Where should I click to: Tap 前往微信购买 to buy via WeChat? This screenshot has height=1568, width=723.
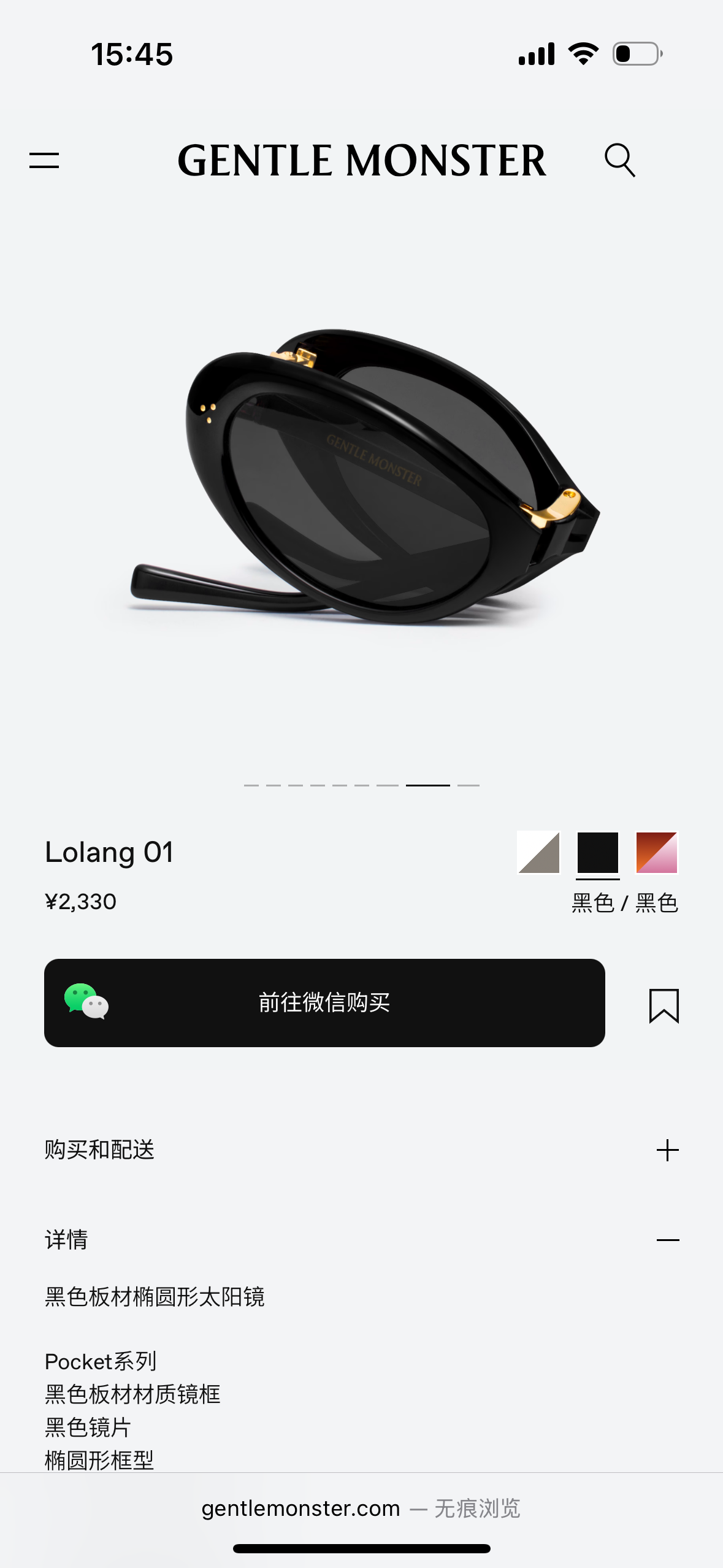pyautogui.click(x=324, y=1002)
